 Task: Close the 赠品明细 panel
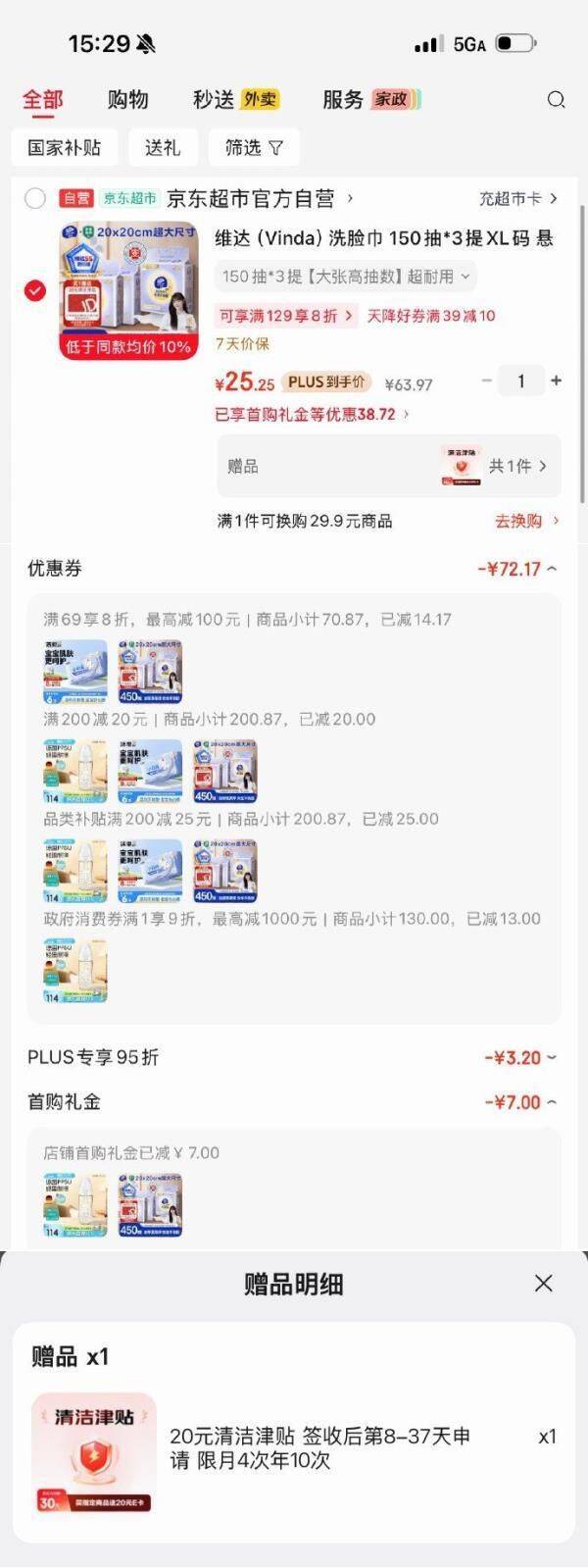(544, 1283)
